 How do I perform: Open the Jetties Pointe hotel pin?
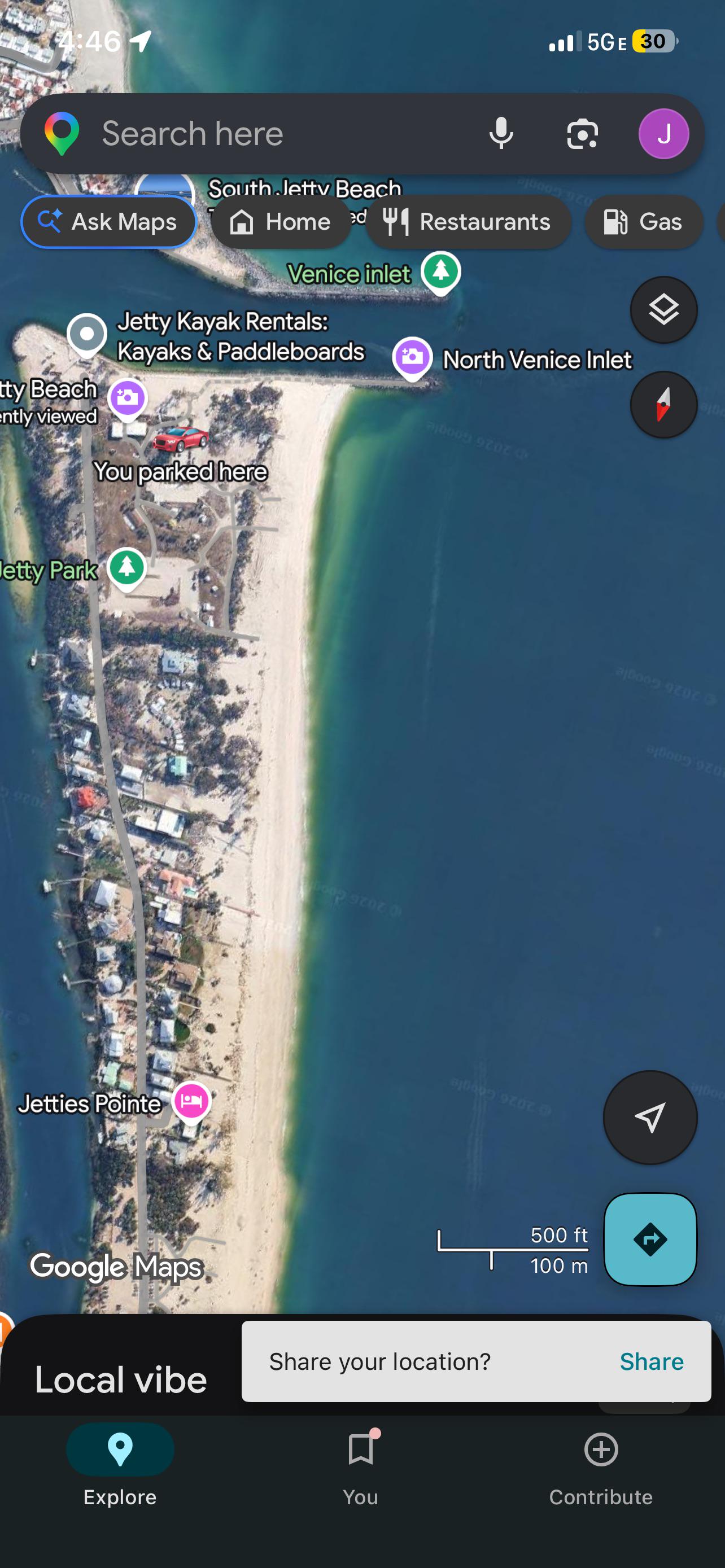191,1101
